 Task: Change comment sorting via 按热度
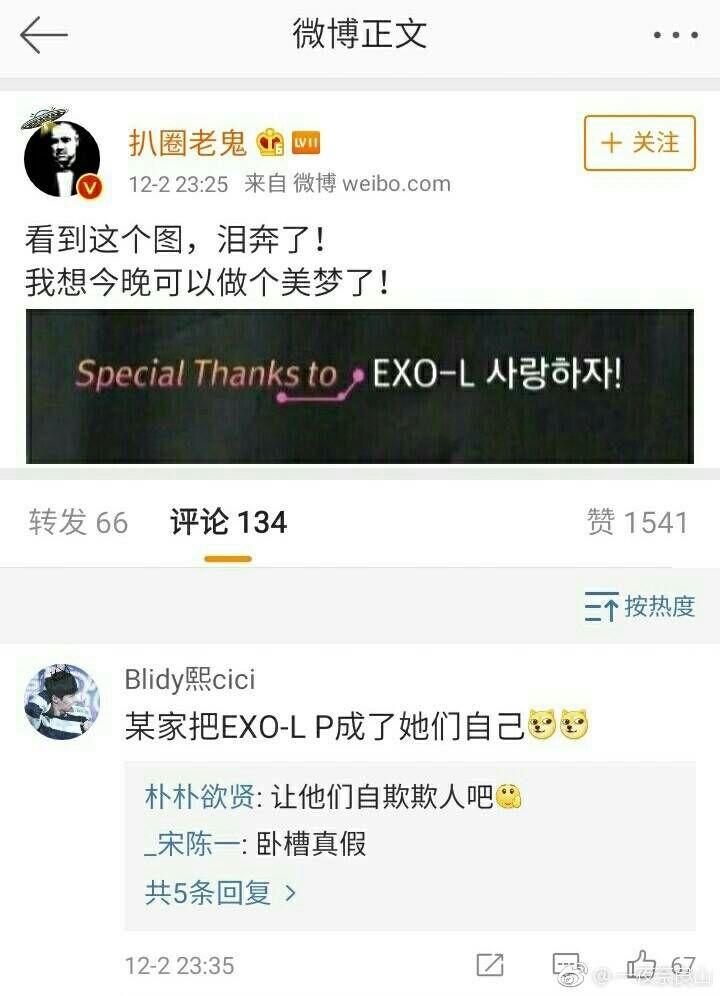(640, 606)
